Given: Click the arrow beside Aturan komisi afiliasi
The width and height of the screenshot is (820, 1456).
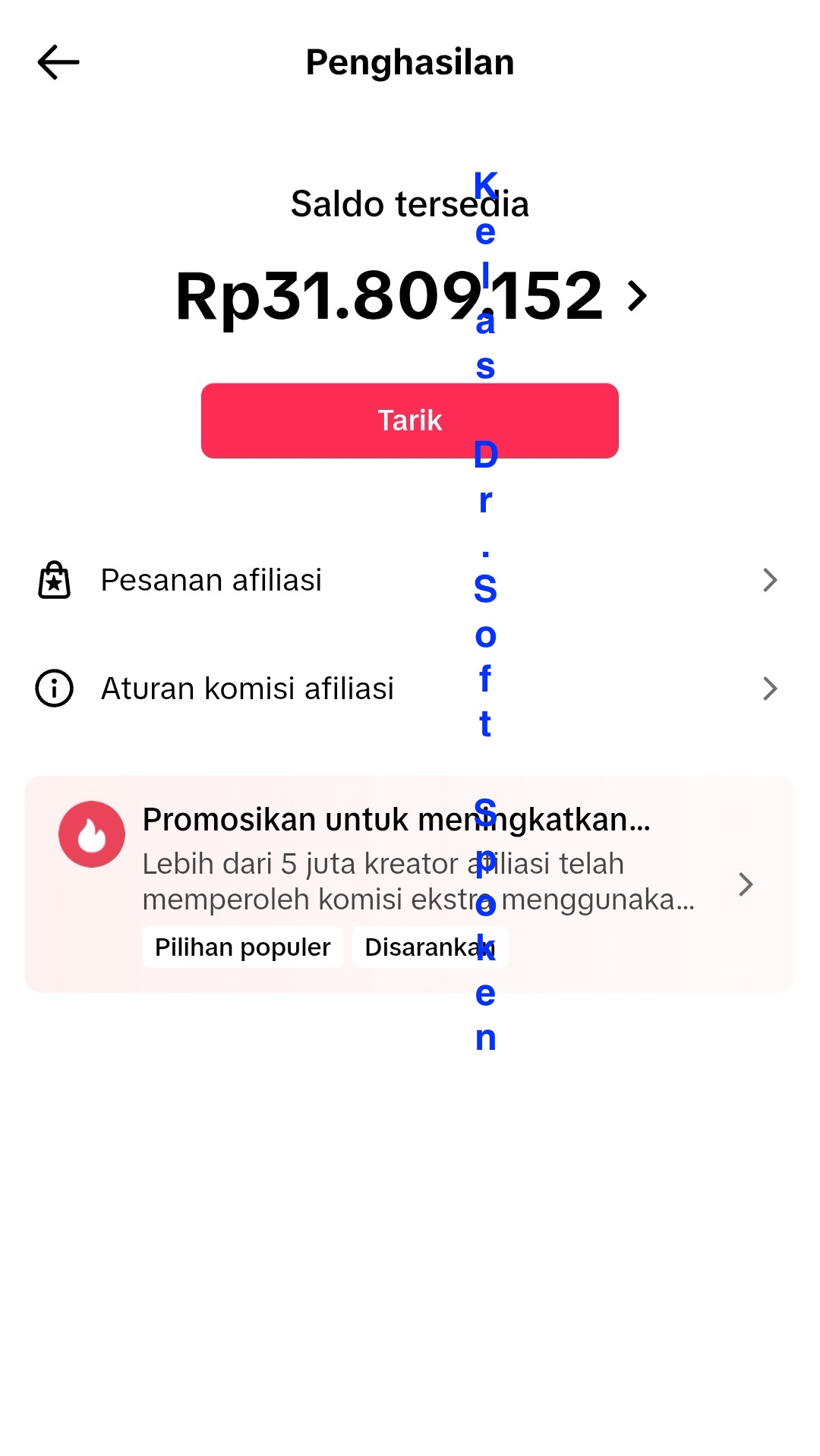Looking at the screenshot, I should (x=771, y=689).
